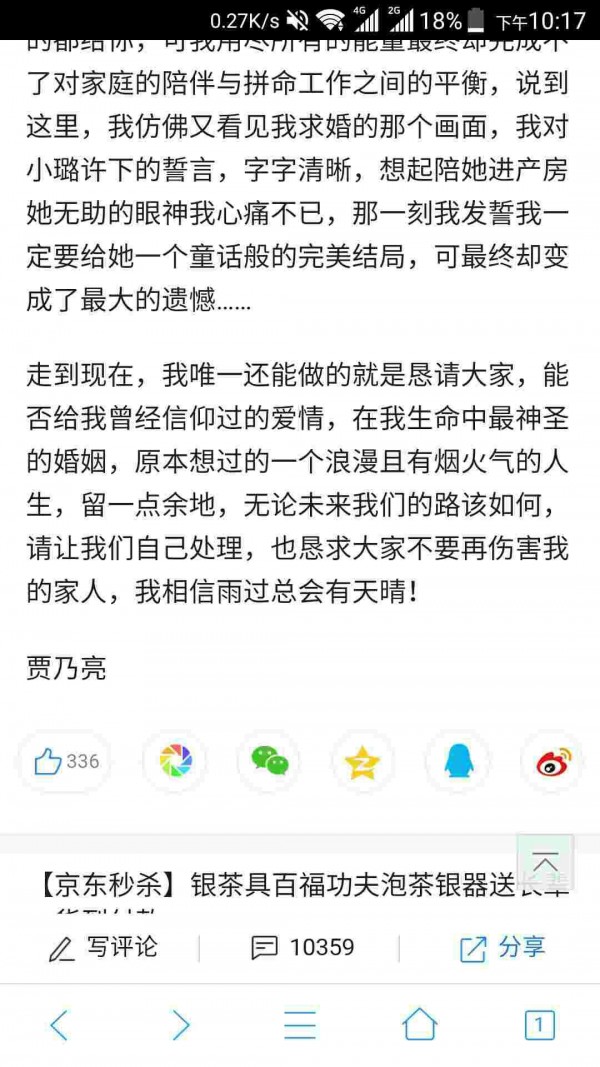Go forward in the browser toolbar
The height and width of the screenshot is (1067, 600).
click(180, 1025)
